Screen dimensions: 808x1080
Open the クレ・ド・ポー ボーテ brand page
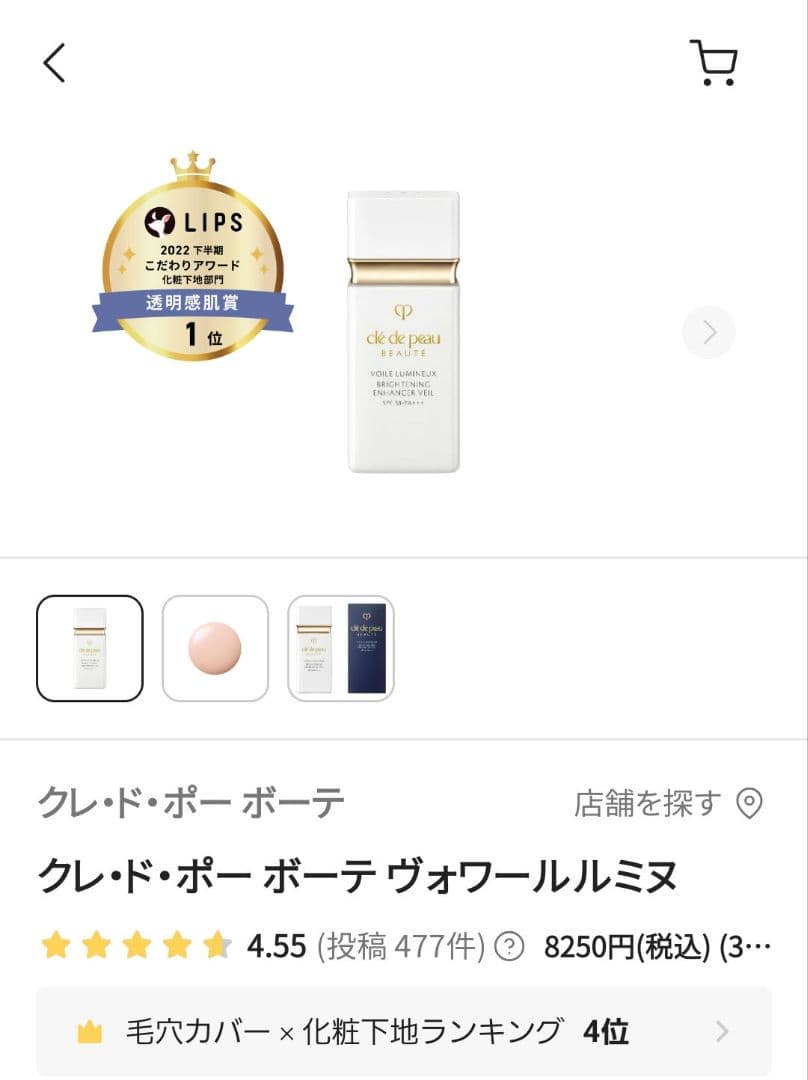[x=191, y=802]
